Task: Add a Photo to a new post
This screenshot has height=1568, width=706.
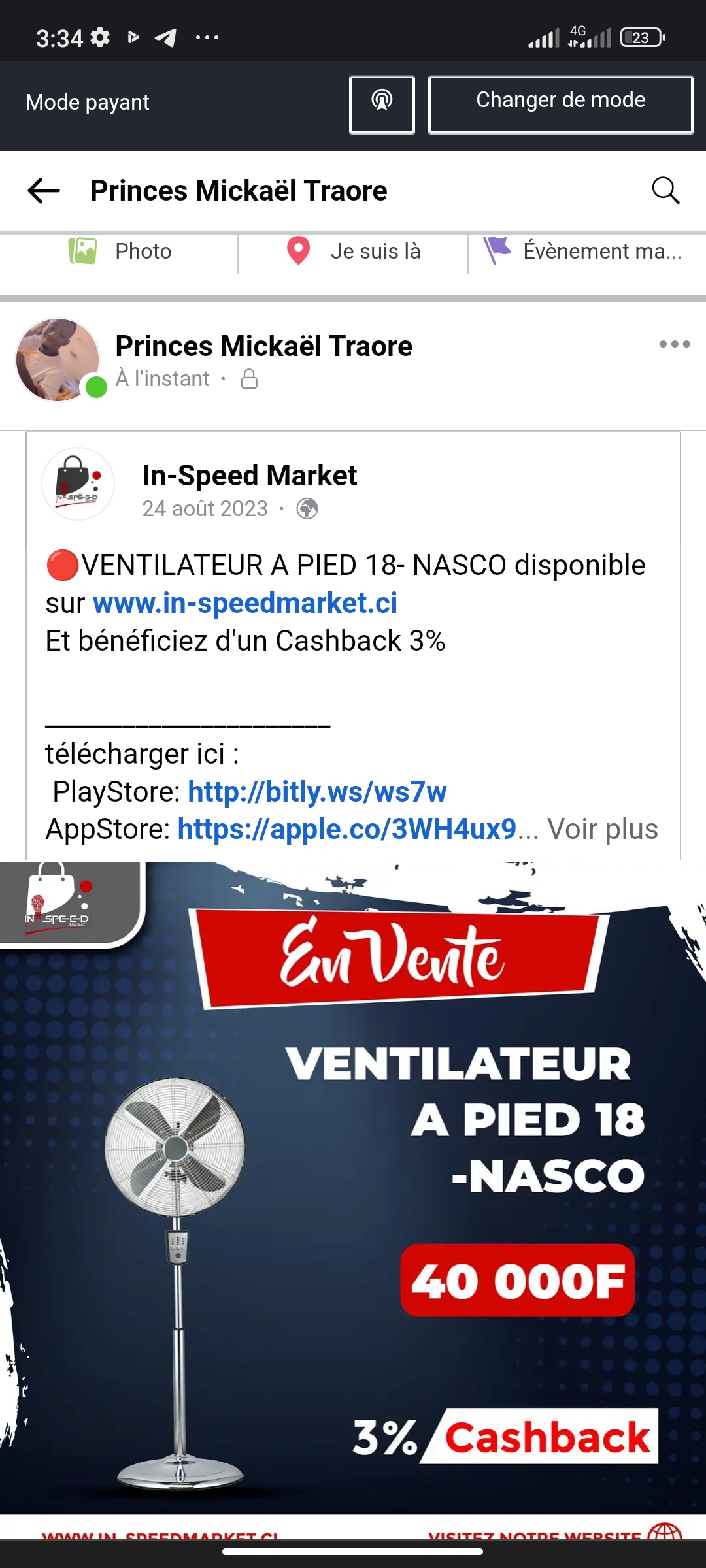Action: pos(121,252)
